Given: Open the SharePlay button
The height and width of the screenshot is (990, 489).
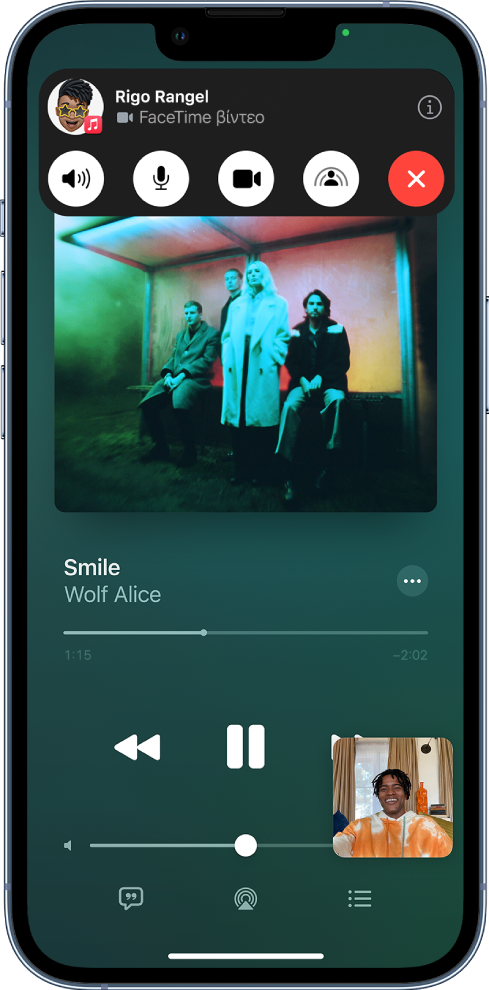Looking at the screenshot, I should [331, 179].
